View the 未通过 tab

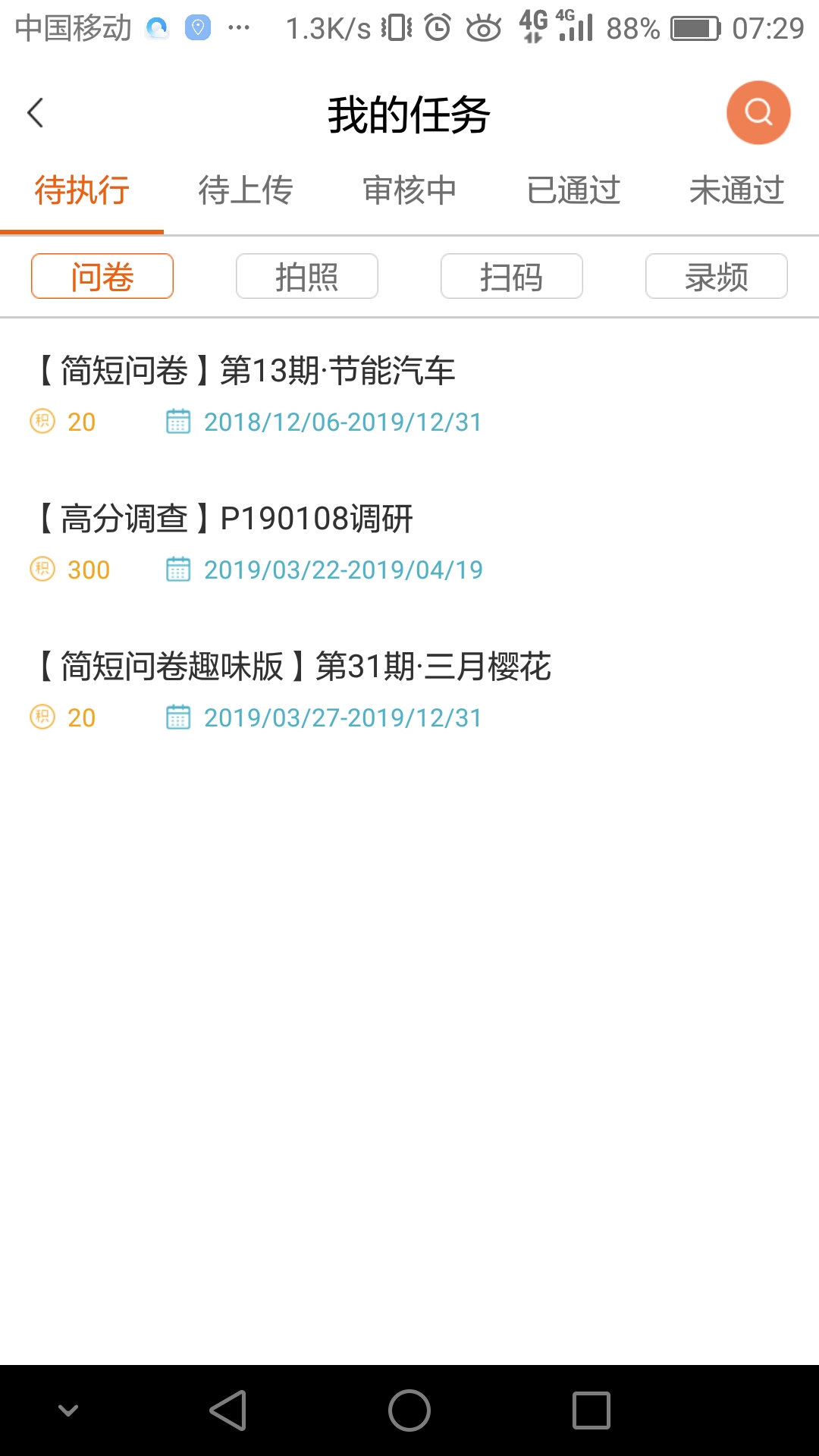[736, 190]
